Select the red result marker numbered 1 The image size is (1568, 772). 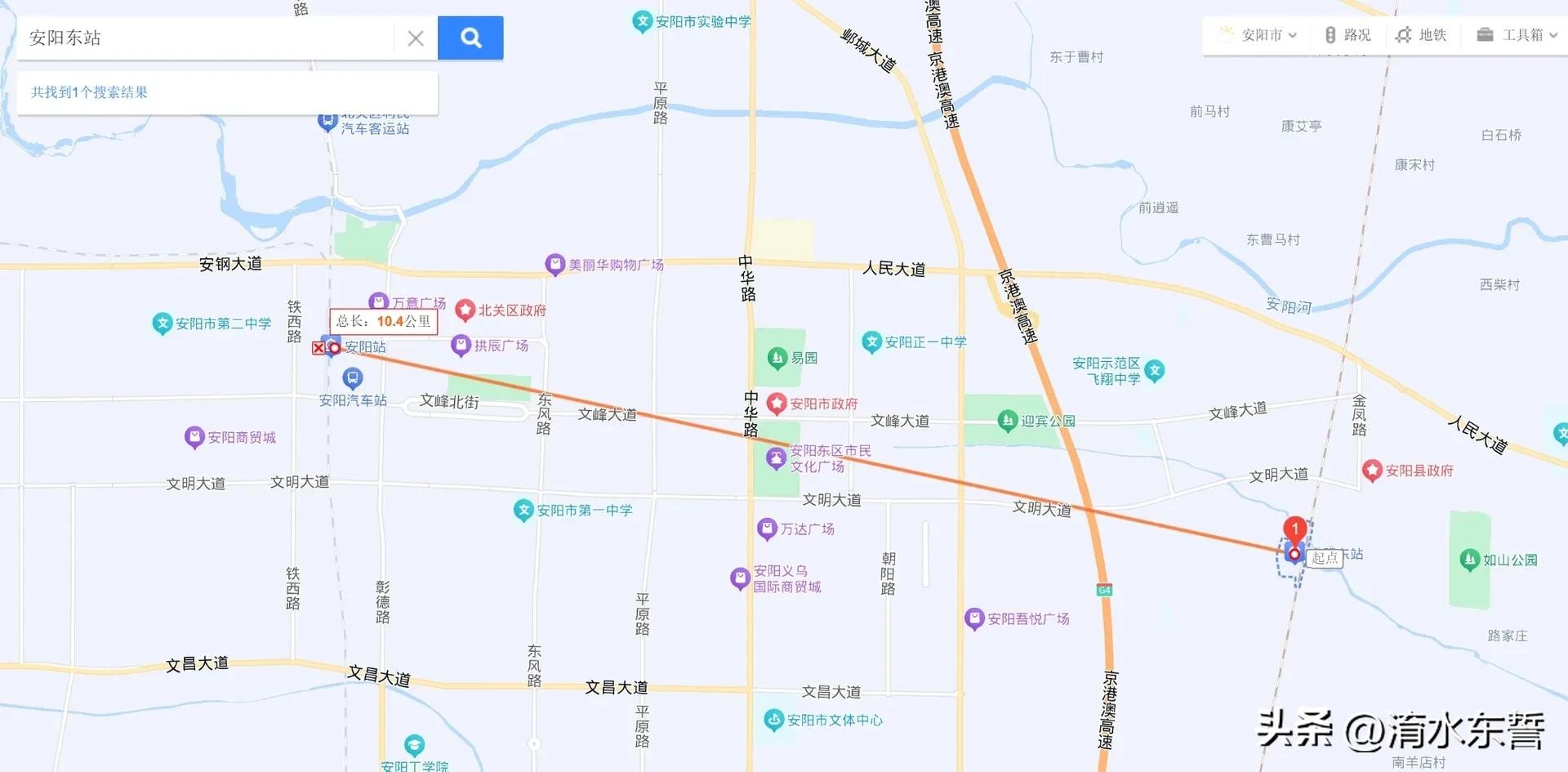(x=1294, y=529)
